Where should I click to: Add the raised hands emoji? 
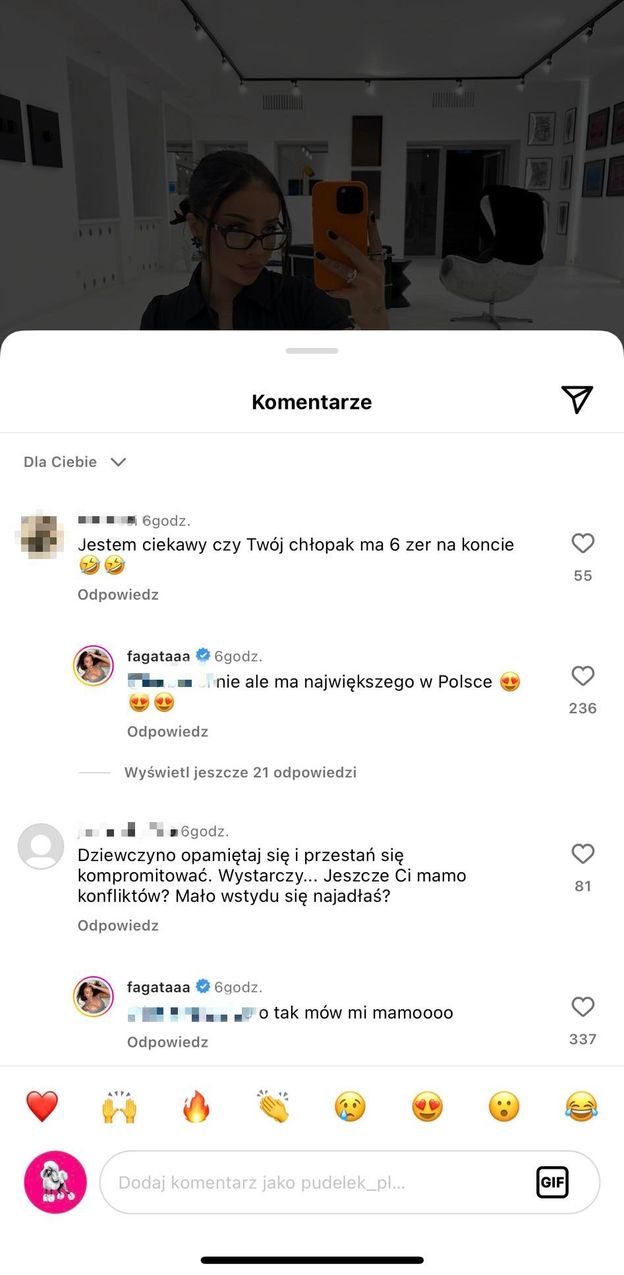pyautogui.click(x=119, y=1106)
